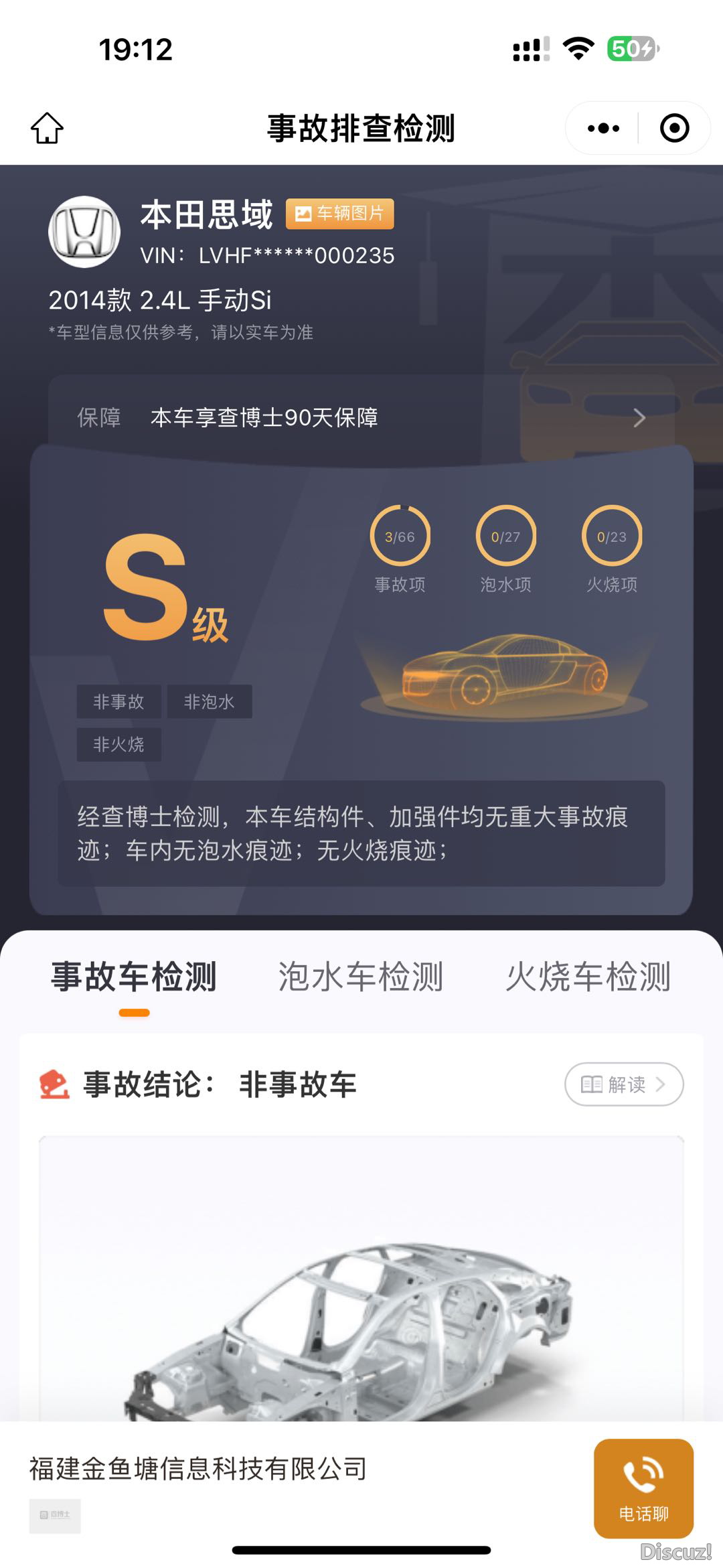Switch to 泡水车检测 tab

point(361,977)
